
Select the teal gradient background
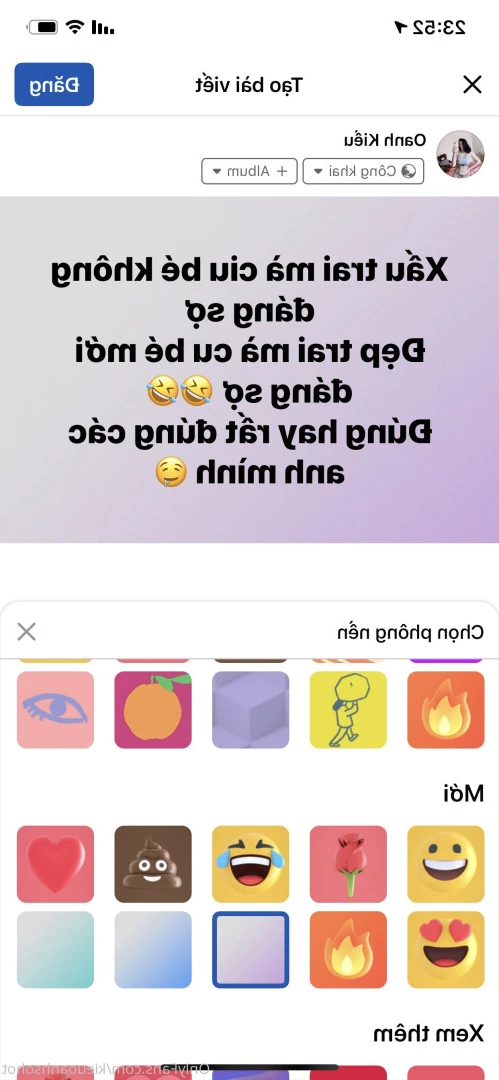(x=55, y=950)
